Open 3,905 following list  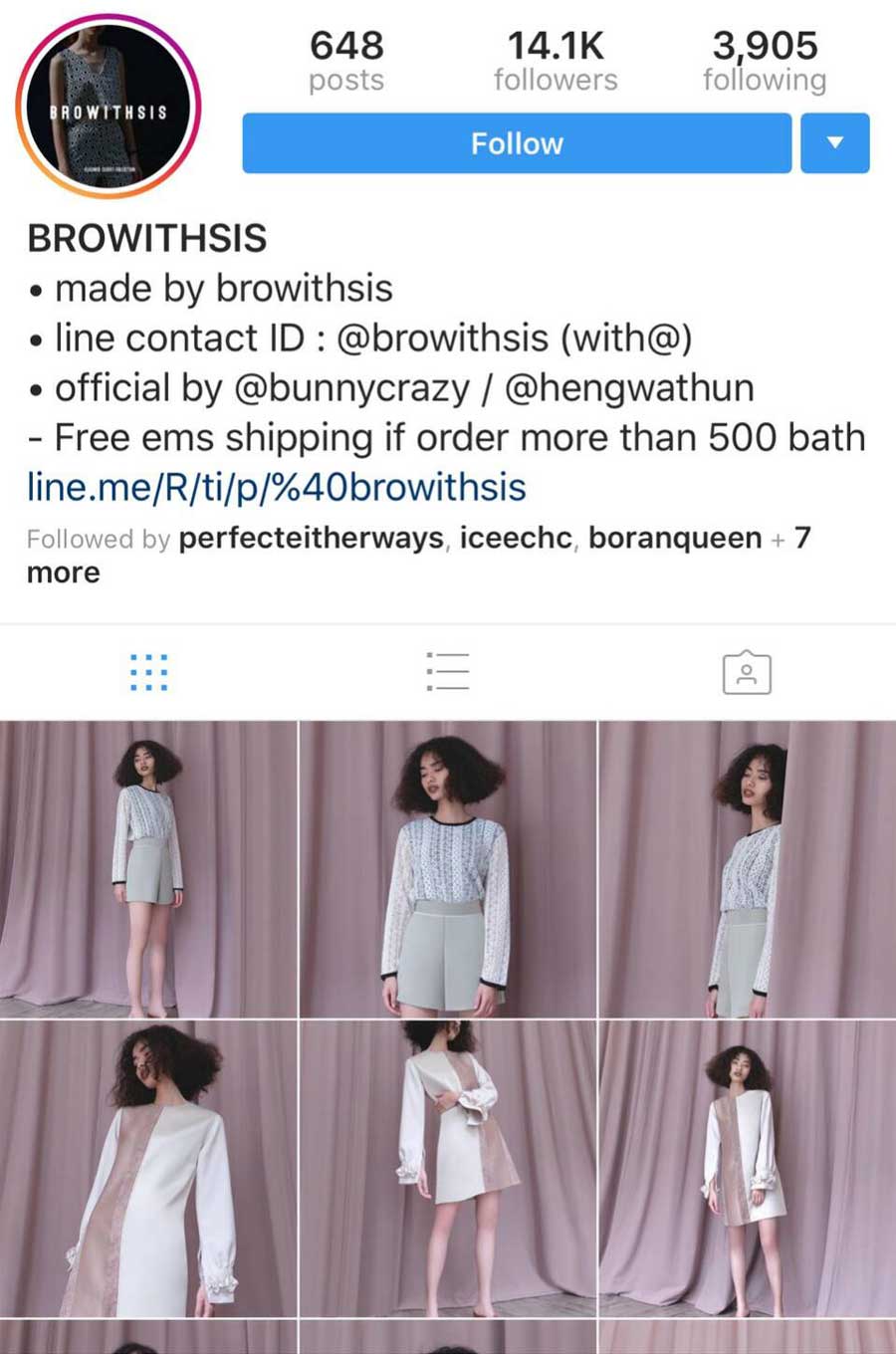click(765, 61)
